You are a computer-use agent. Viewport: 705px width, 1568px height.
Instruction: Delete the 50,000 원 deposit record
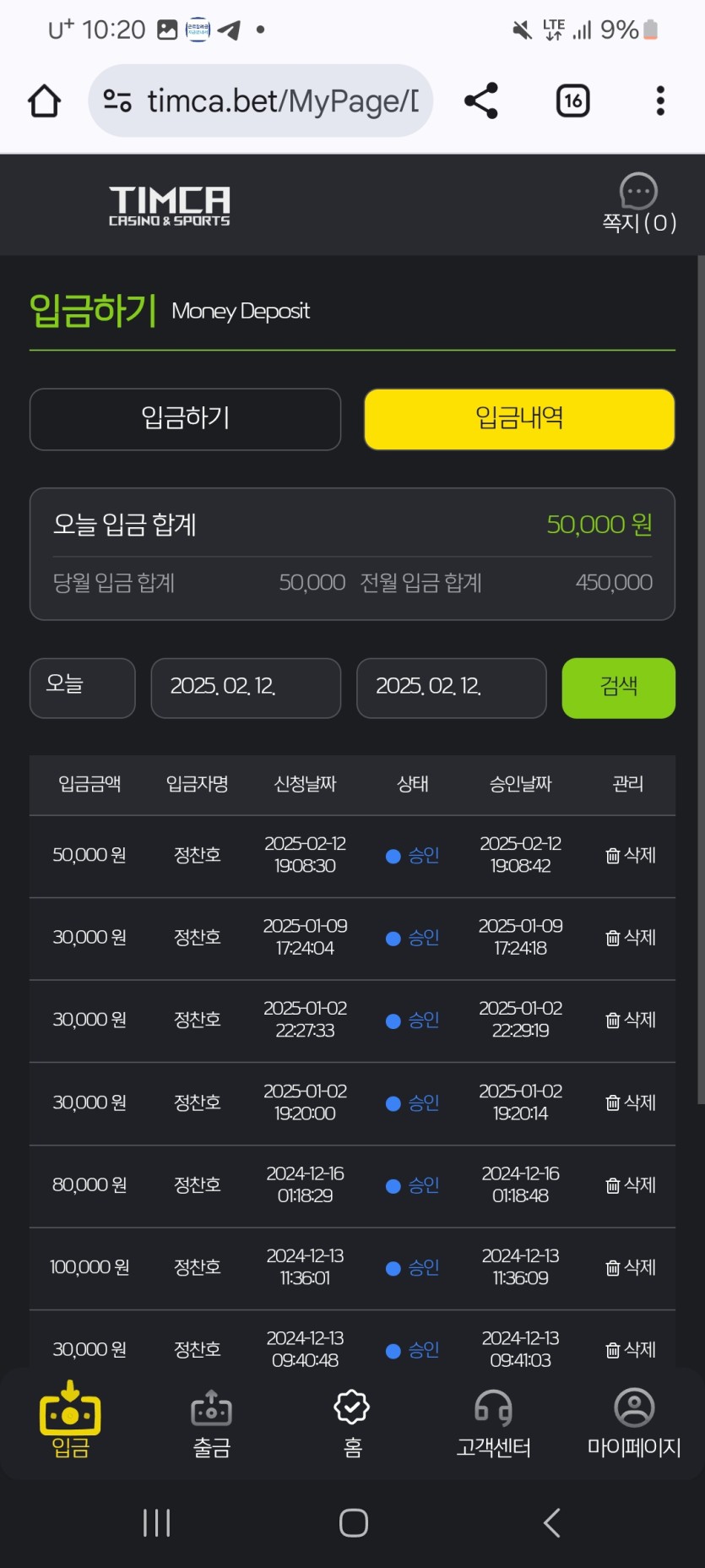(631, 856)
